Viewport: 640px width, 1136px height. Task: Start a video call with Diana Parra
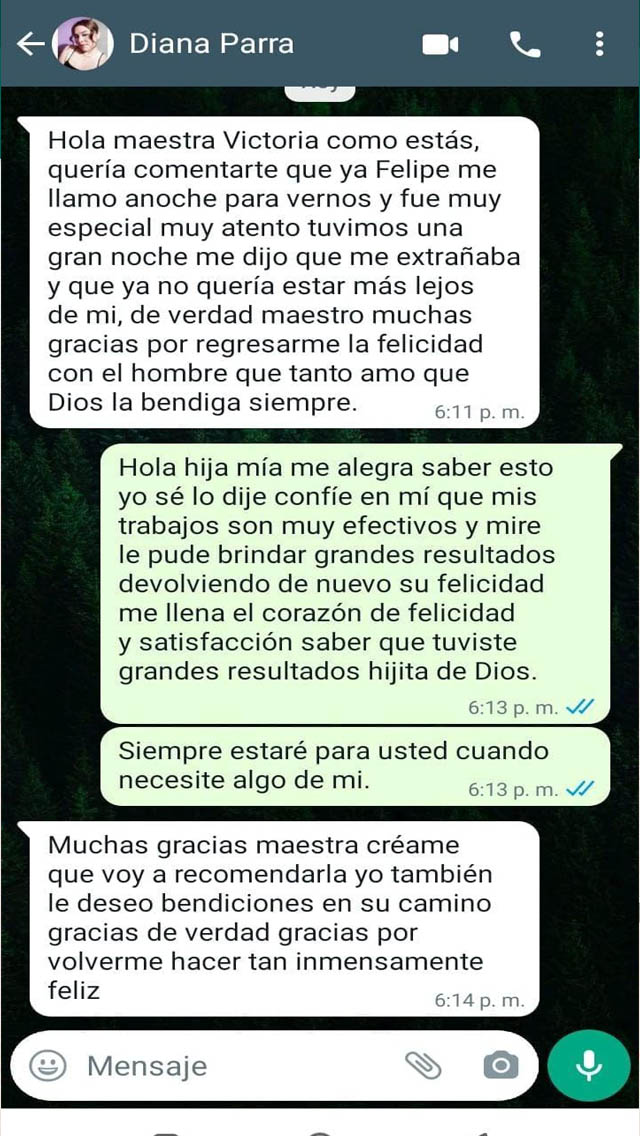coord(440,44)
